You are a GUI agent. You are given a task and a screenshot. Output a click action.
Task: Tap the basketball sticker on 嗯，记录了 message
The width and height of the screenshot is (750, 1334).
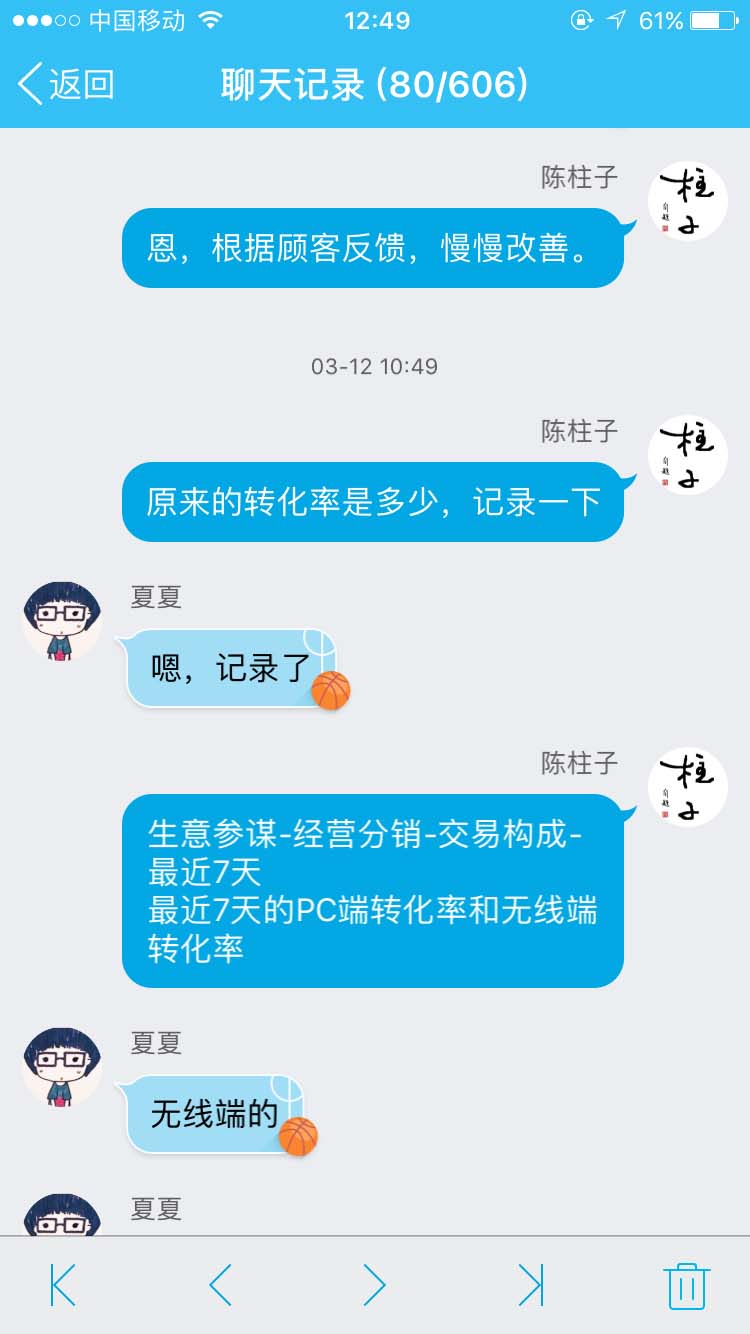point(330,690)
